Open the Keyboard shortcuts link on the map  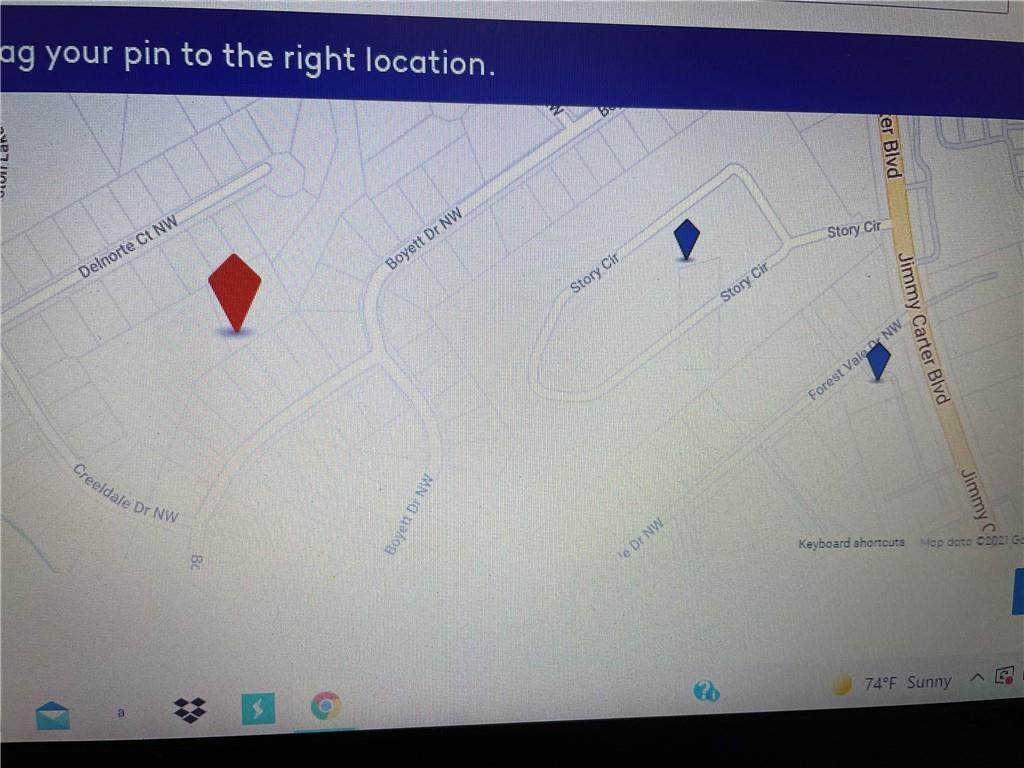(x=851, y=543)
